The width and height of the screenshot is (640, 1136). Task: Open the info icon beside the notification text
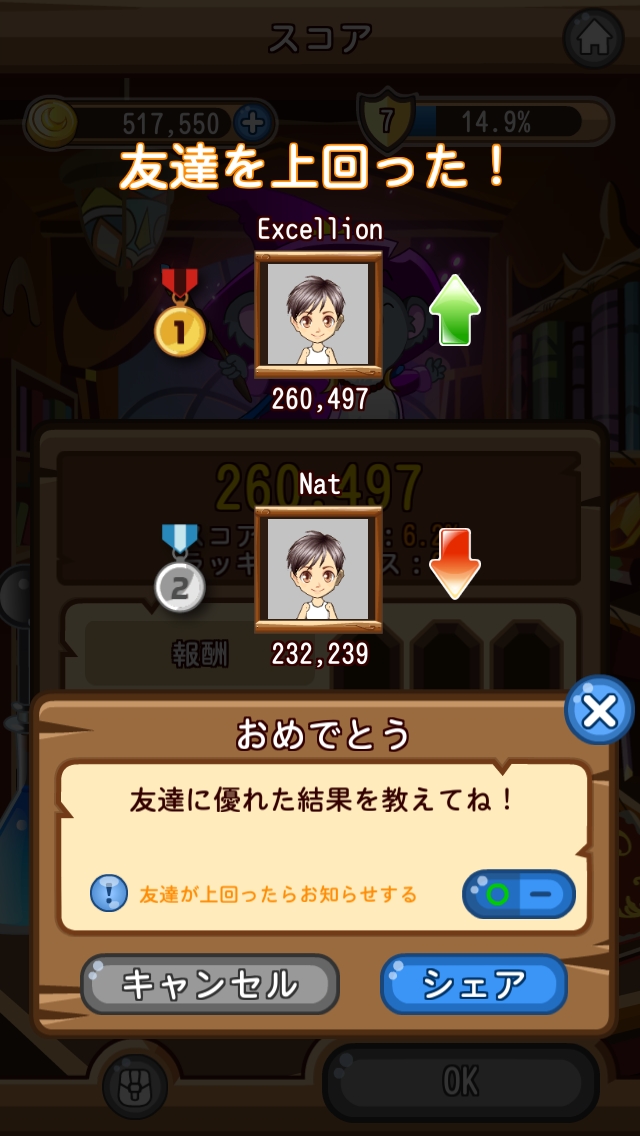pyautogui.click(x=109, y=893)
